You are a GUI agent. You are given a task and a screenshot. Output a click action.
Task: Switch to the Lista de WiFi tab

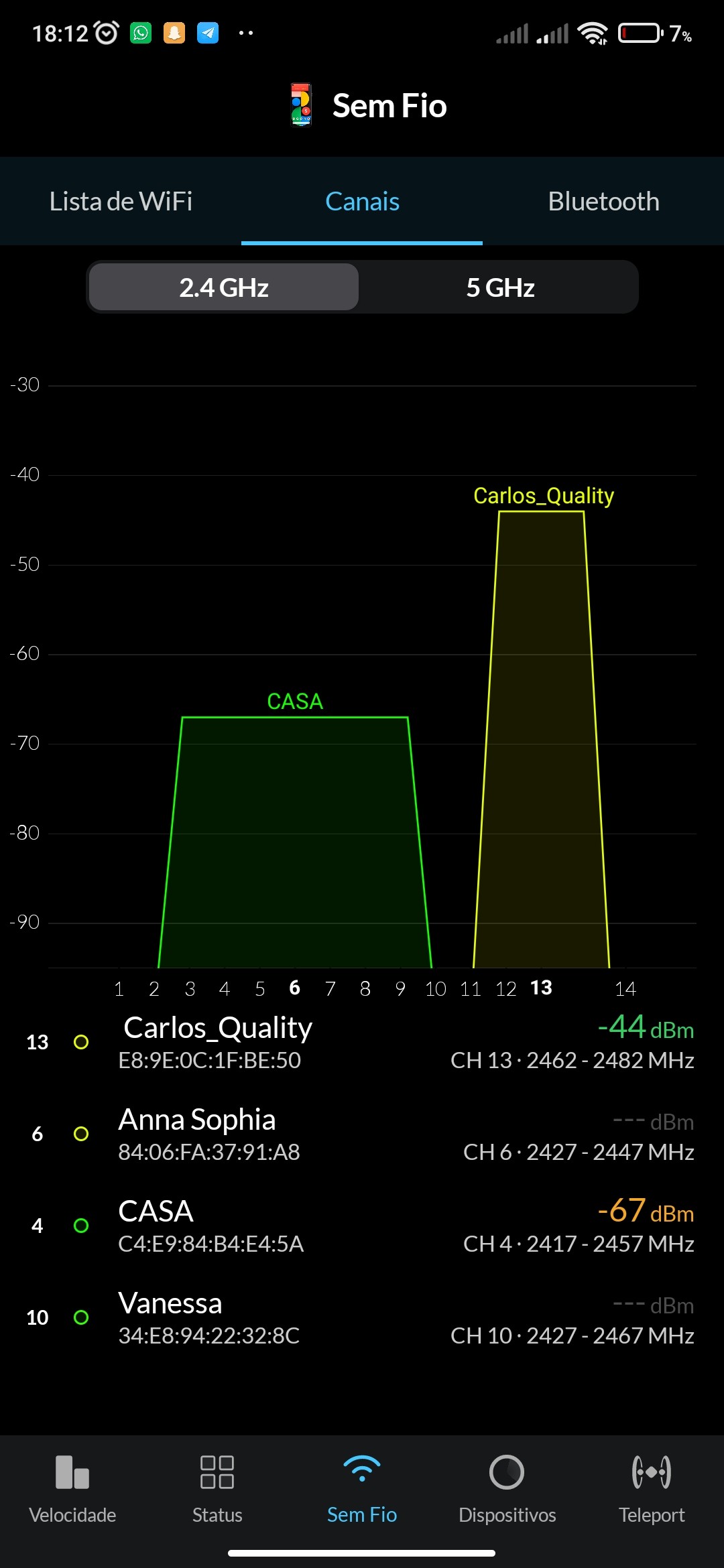[121, 202]
